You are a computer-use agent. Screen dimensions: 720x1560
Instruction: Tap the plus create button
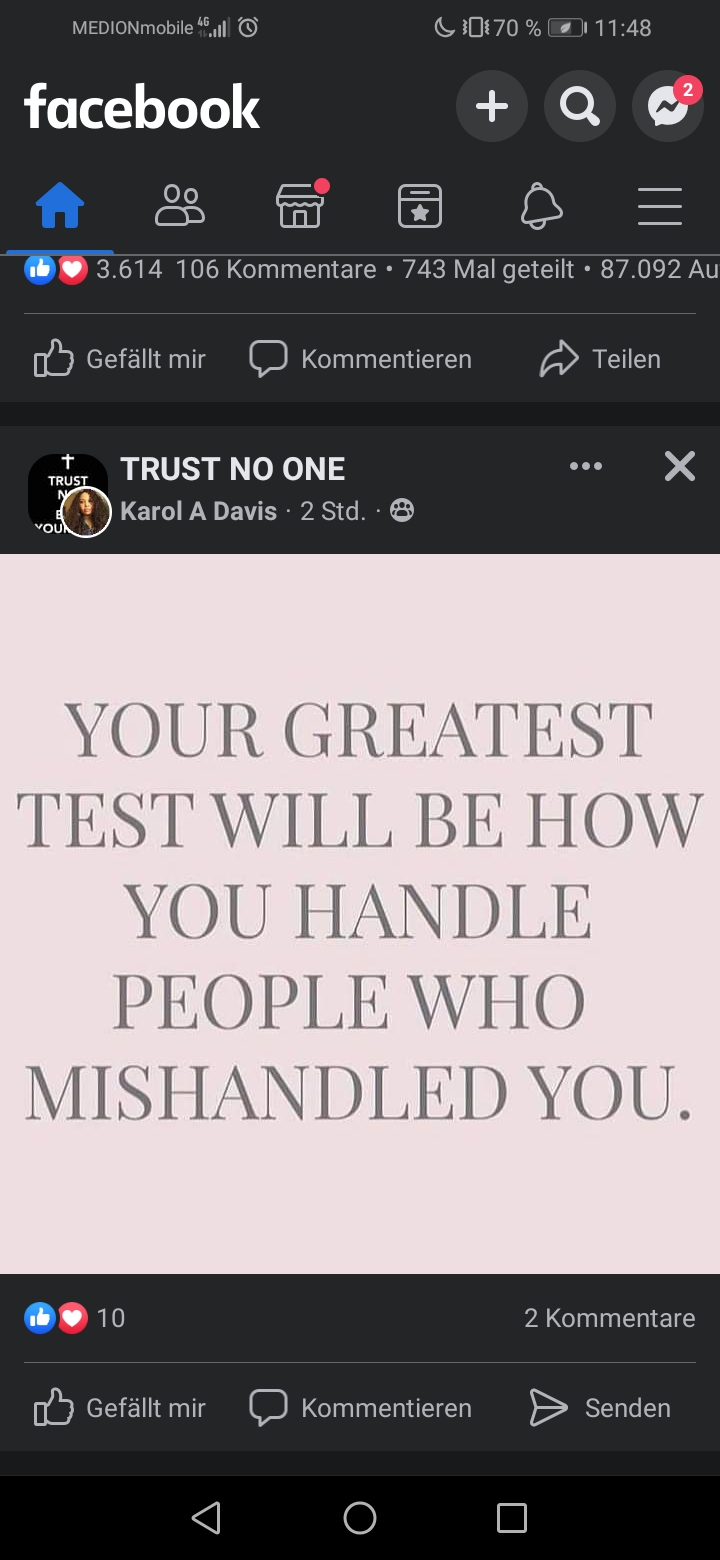click(491, 106)
